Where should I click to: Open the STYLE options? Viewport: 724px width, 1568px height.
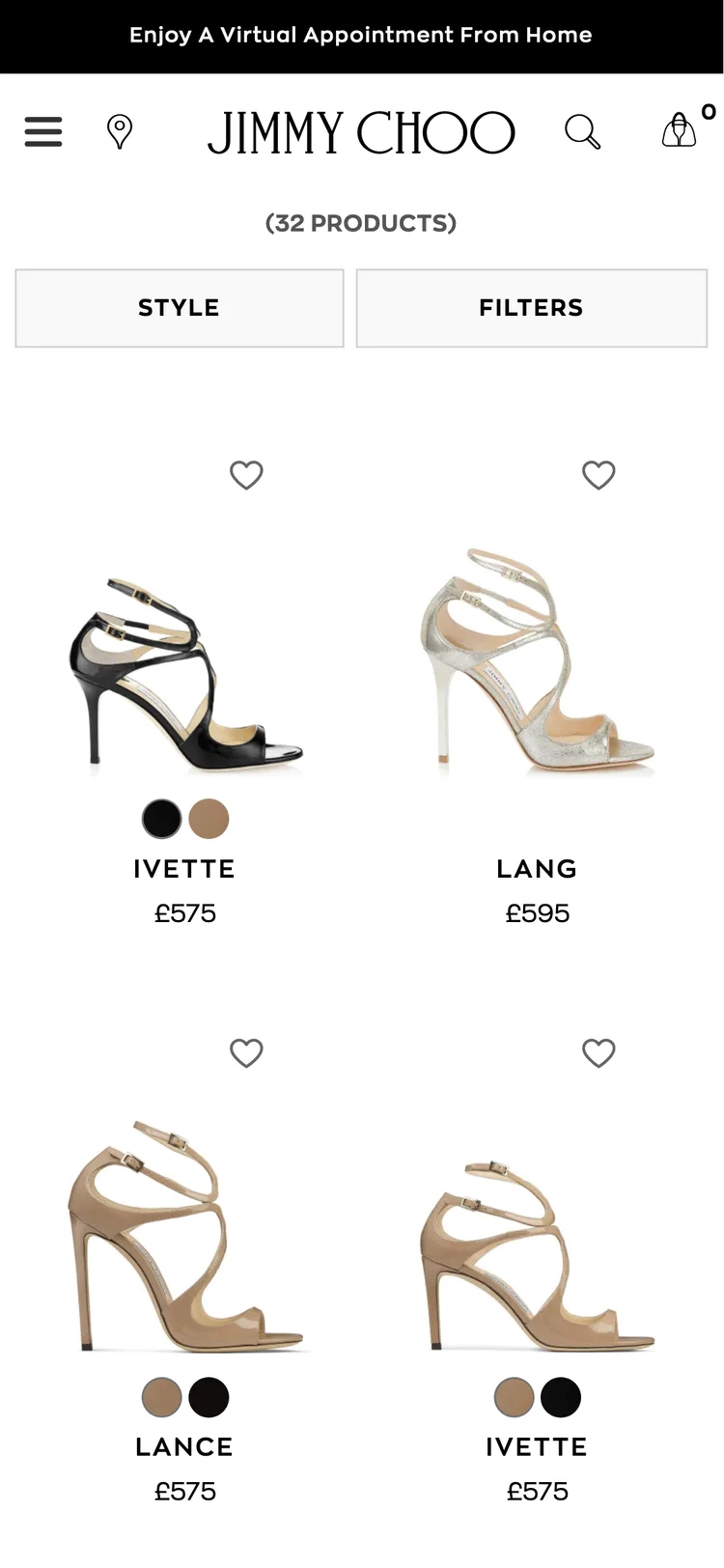(180, 308)
